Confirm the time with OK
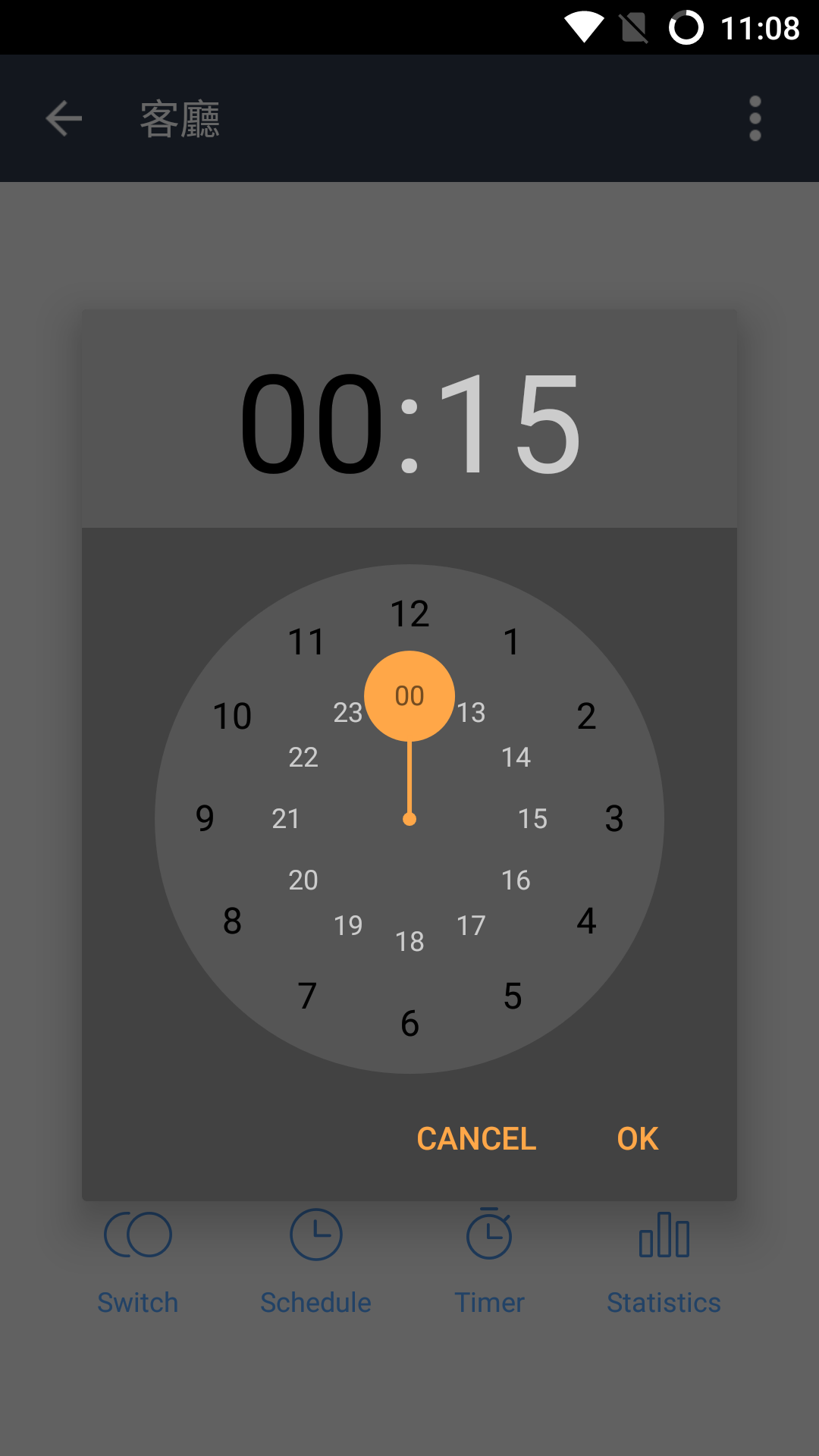The height and width of the screenshot is (1456, 819). 637,1138
